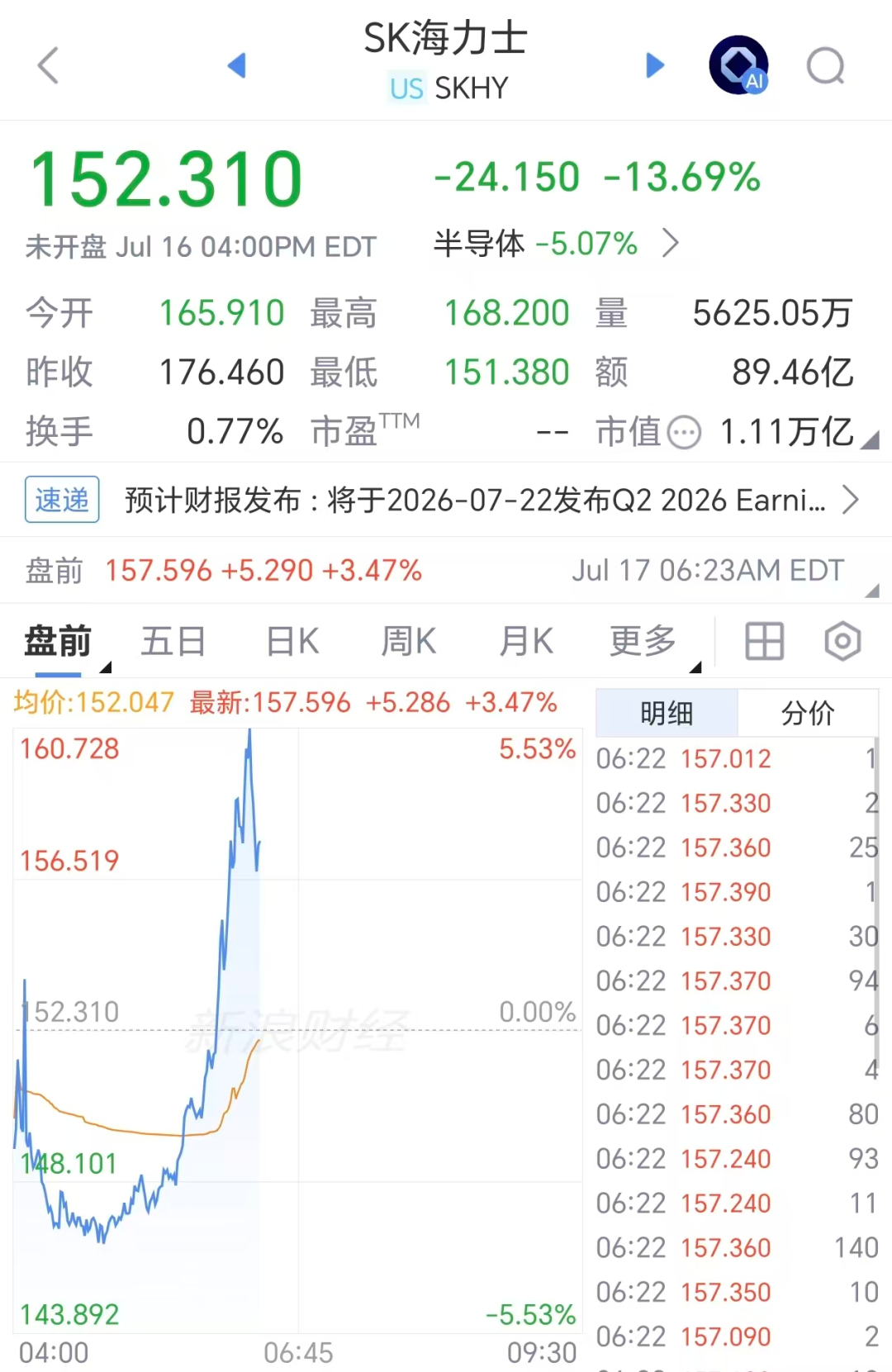Switch to the 月K chart tab
892x1372 pixels.
pyautogui.click(x=526, y=642)
